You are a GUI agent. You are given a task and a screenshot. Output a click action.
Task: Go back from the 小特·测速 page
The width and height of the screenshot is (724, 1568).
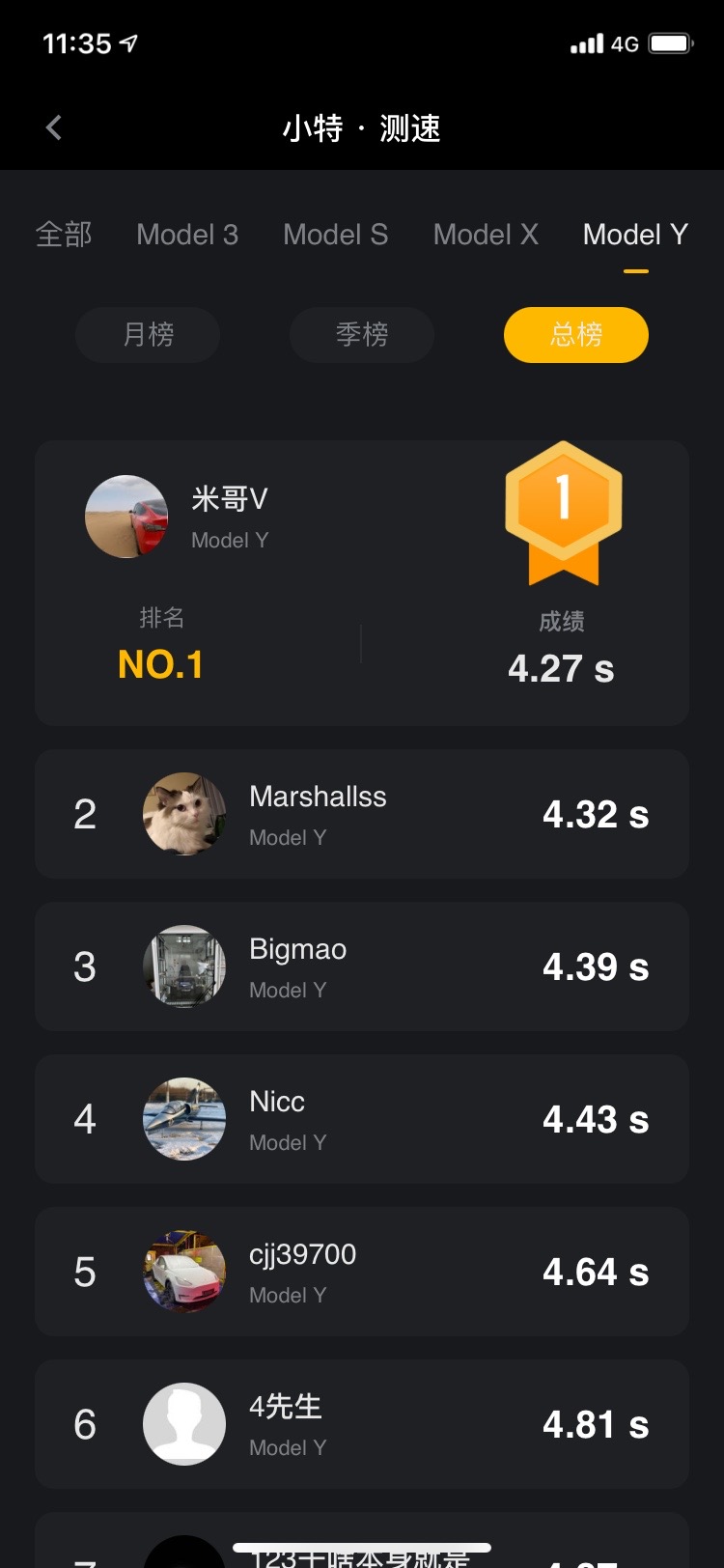point(54,127)
